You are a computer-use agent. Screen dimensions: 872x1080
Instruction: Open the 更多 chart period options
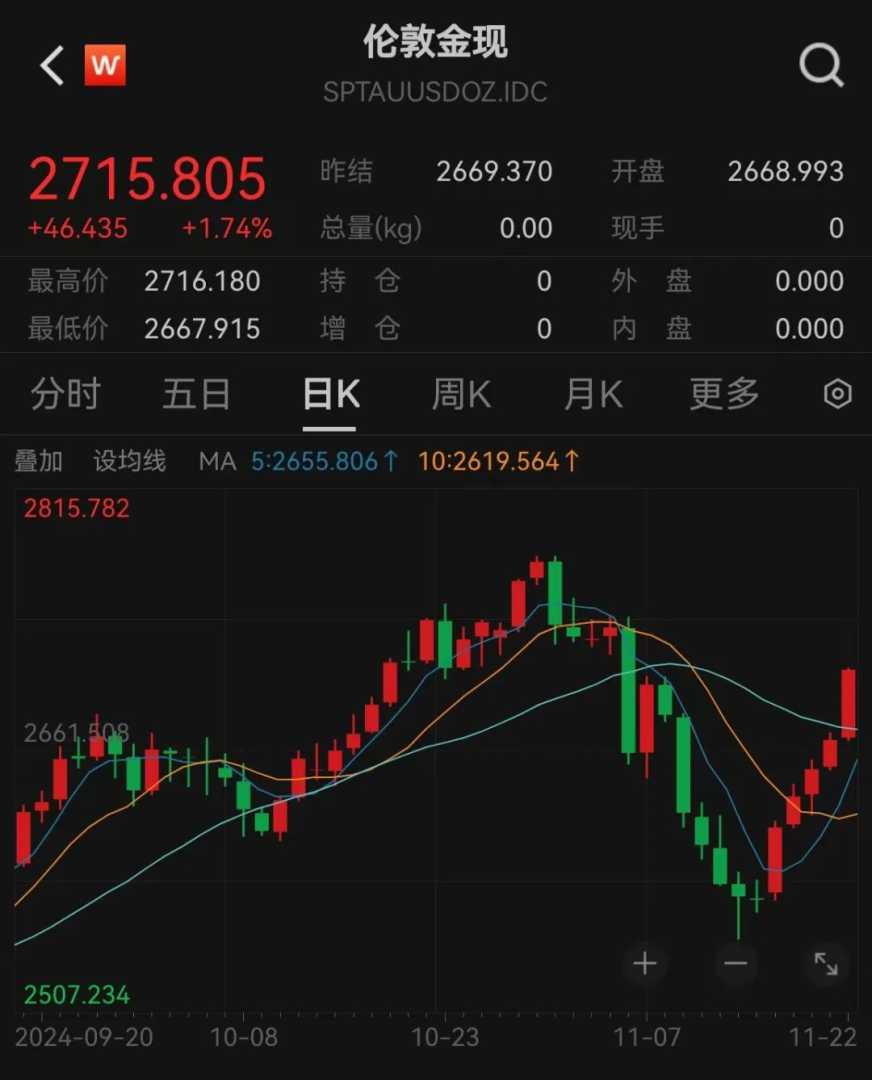click(724, 395)
